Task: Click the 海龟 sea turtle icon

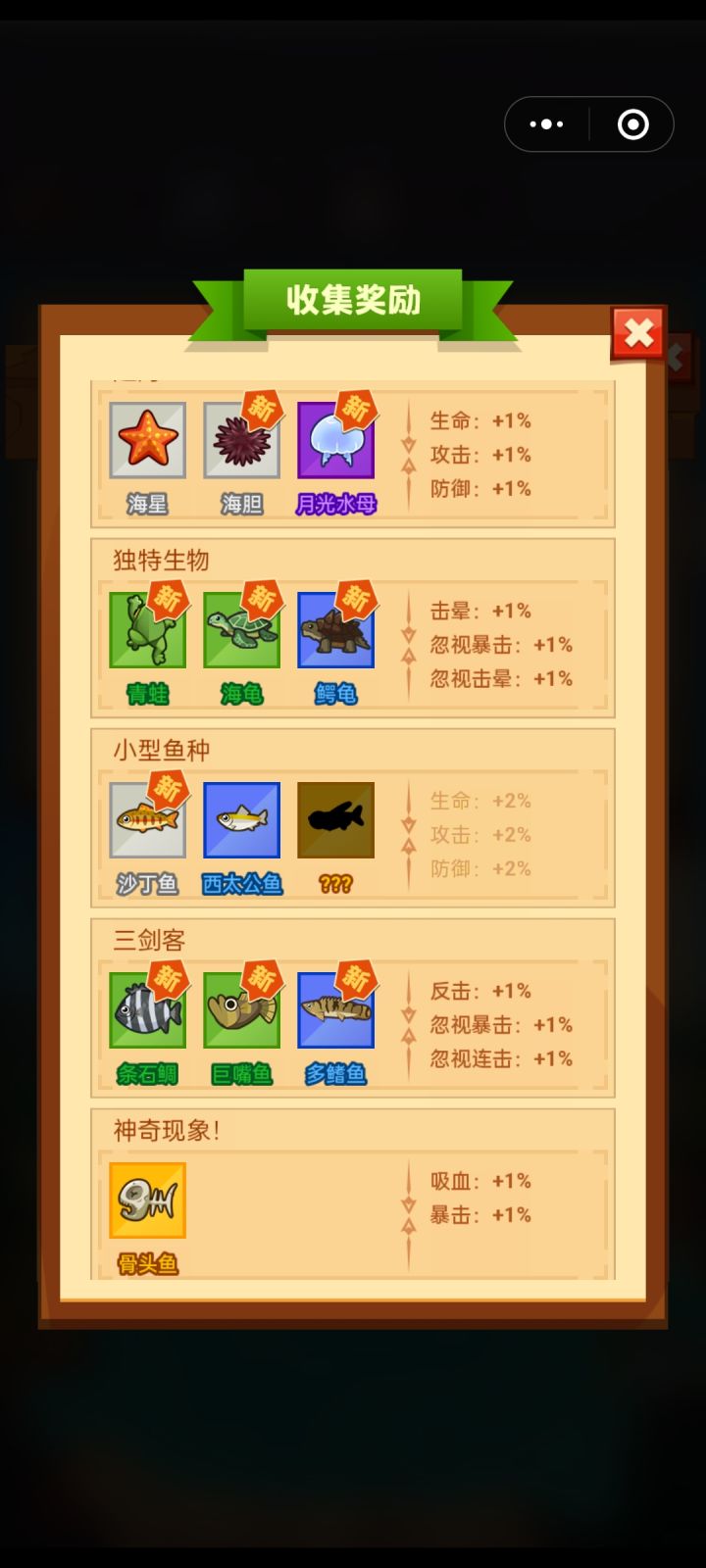Action: [x=241, y=628]
